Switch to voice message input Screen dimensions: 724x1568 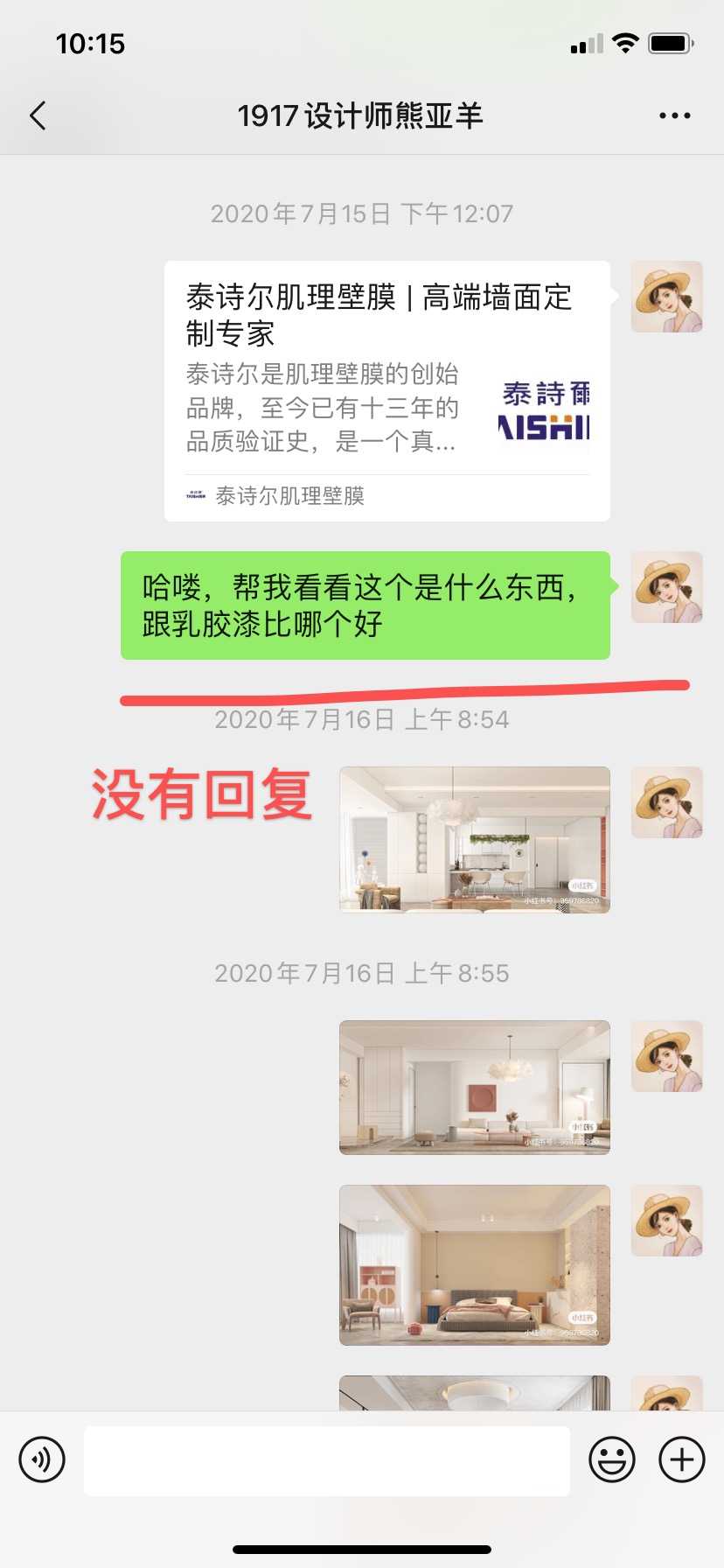point(42,1459)
